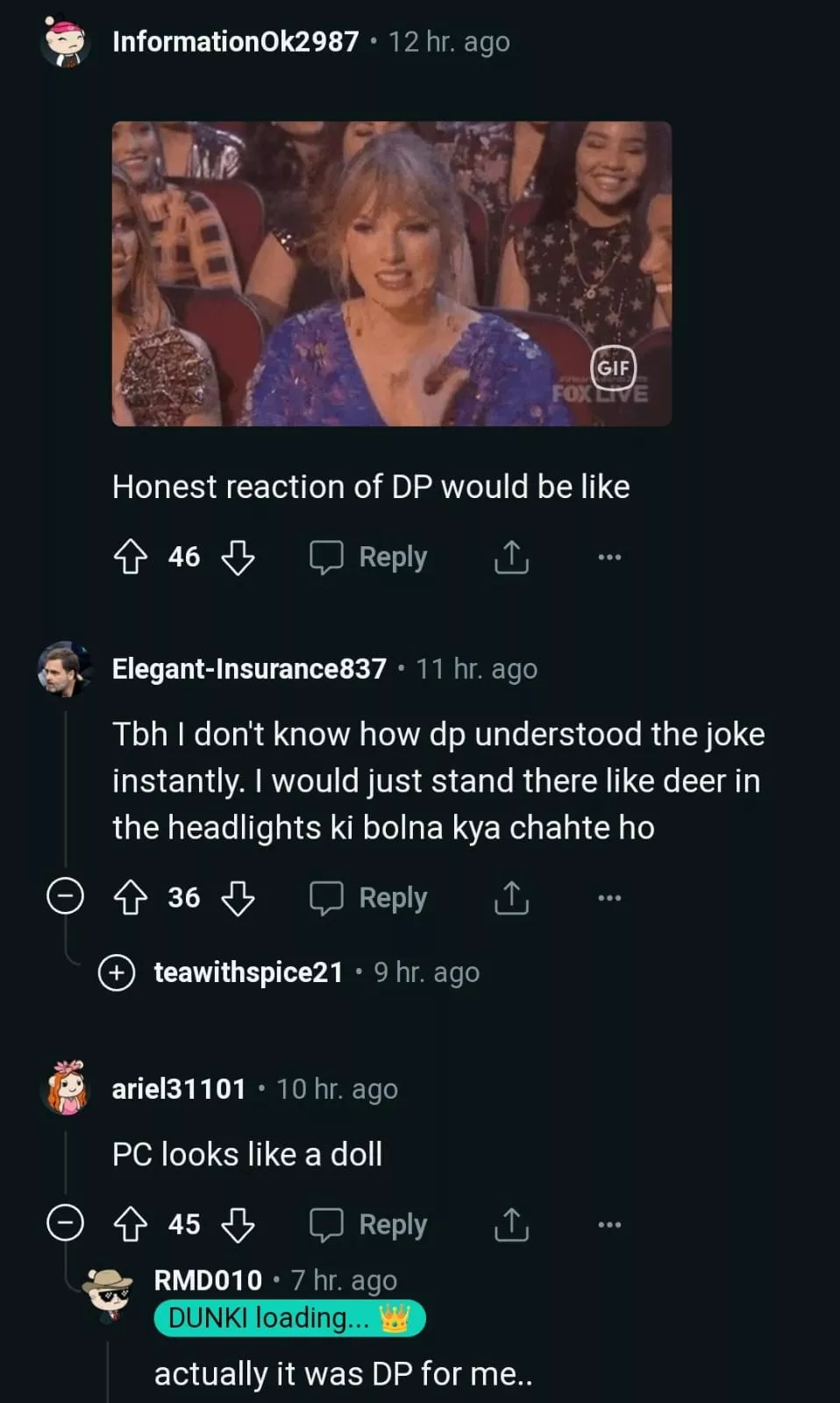Expand teawithspice21's collapsed reply
This screenshot has width=840, height=1403.
coord(117,972)
